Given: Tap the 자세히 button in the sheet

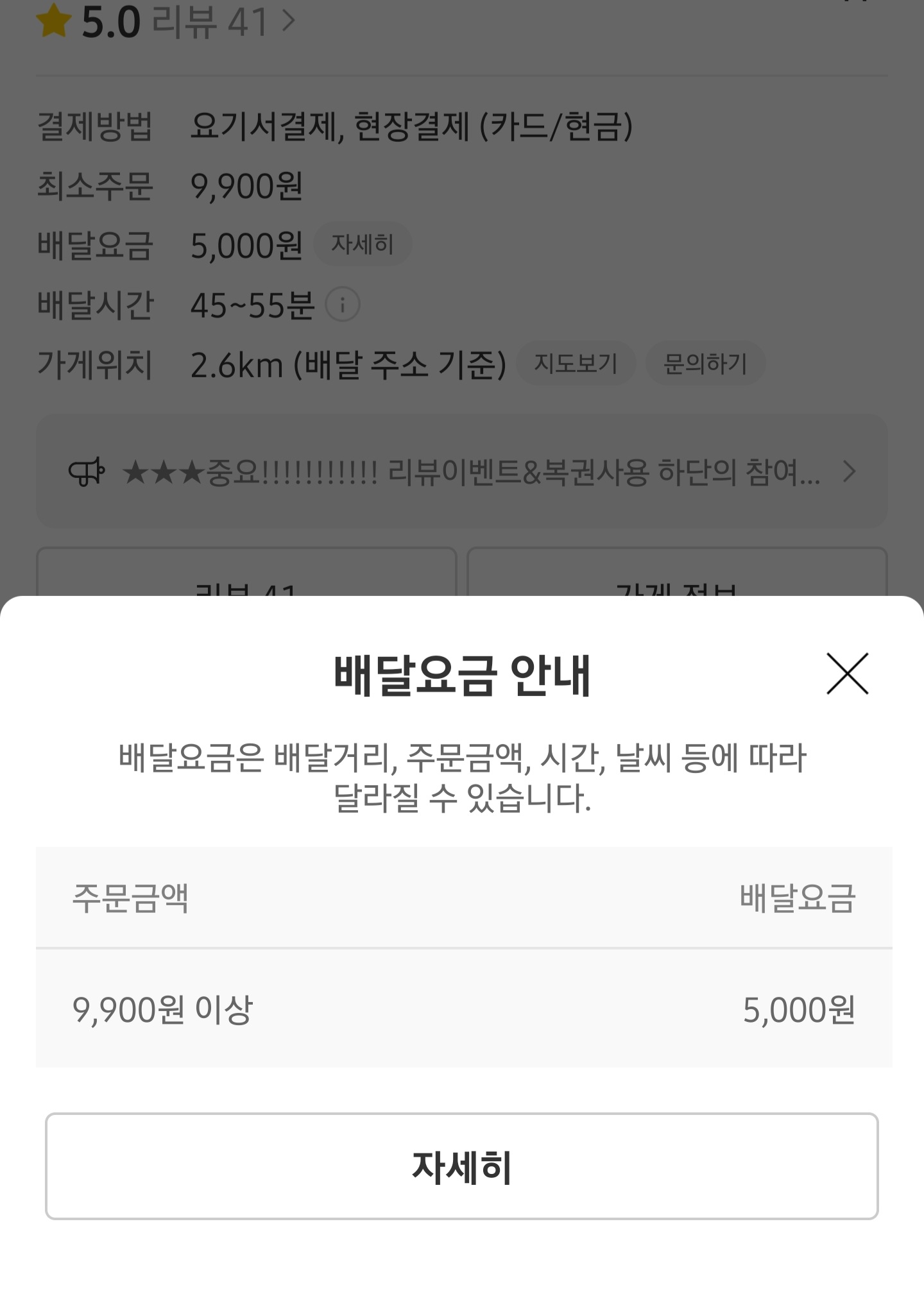Looking at the screenshot, I should 461,1166.
